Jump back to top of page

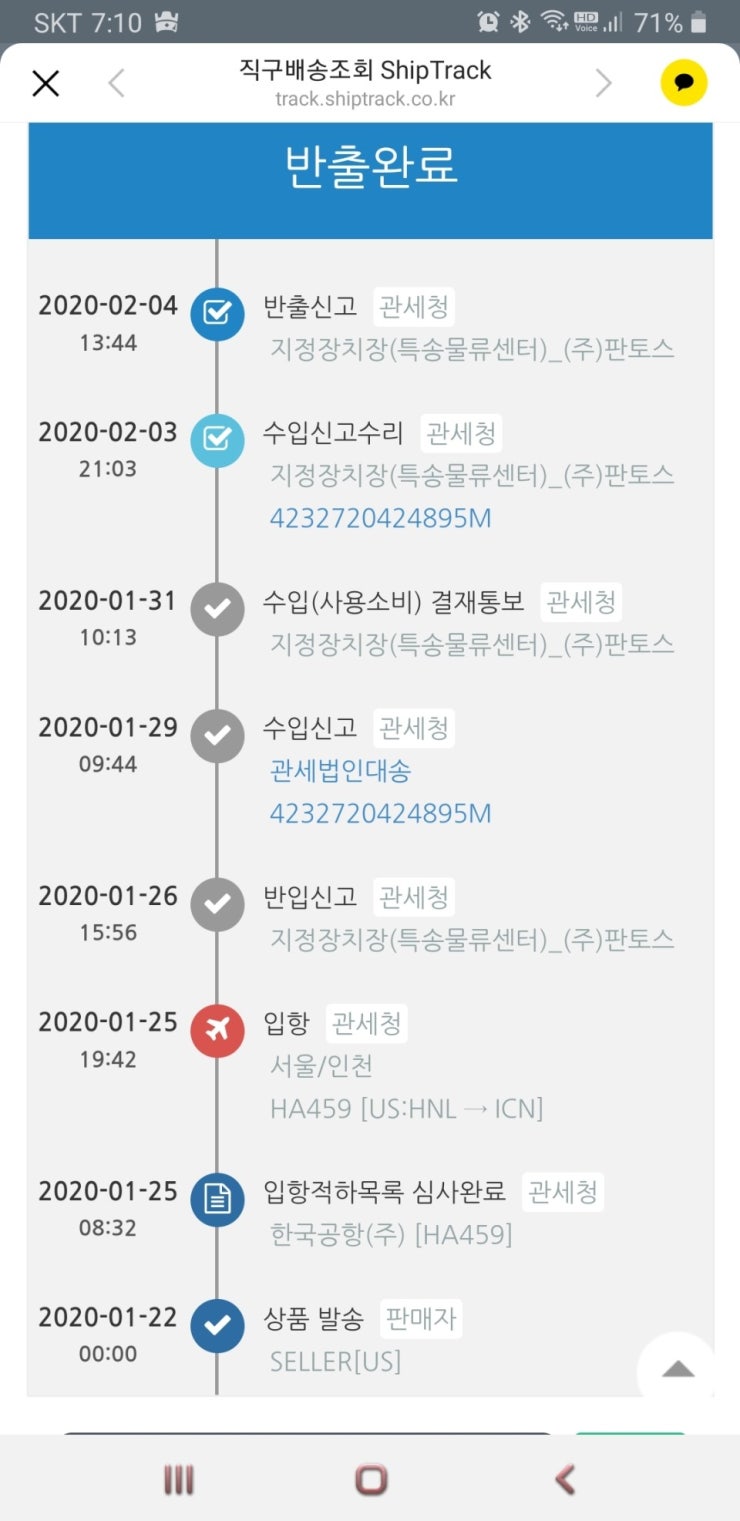[678, 1369]
